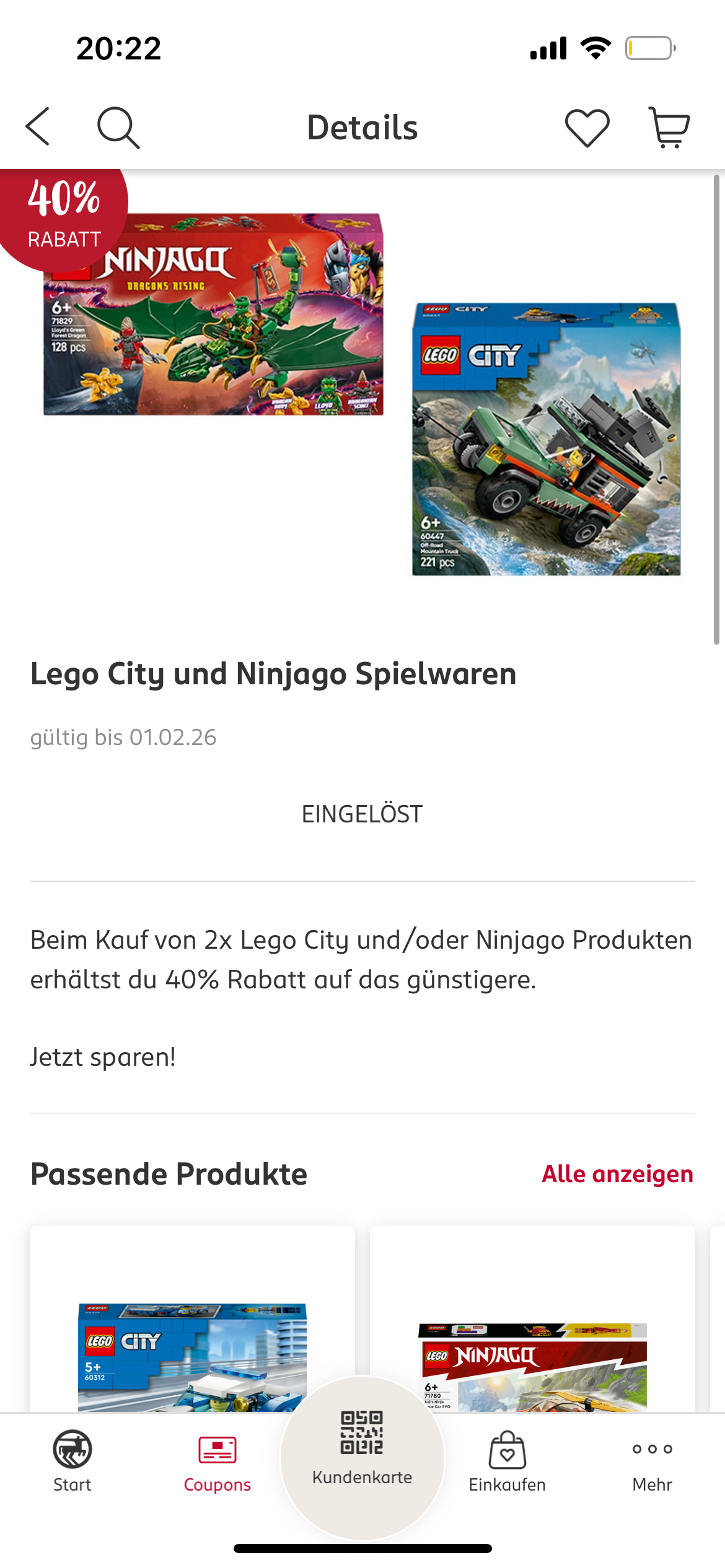The width and height of the screenshot is (725, 1568).
Task: Open the Mehr tab
Action: [652, 1461]
